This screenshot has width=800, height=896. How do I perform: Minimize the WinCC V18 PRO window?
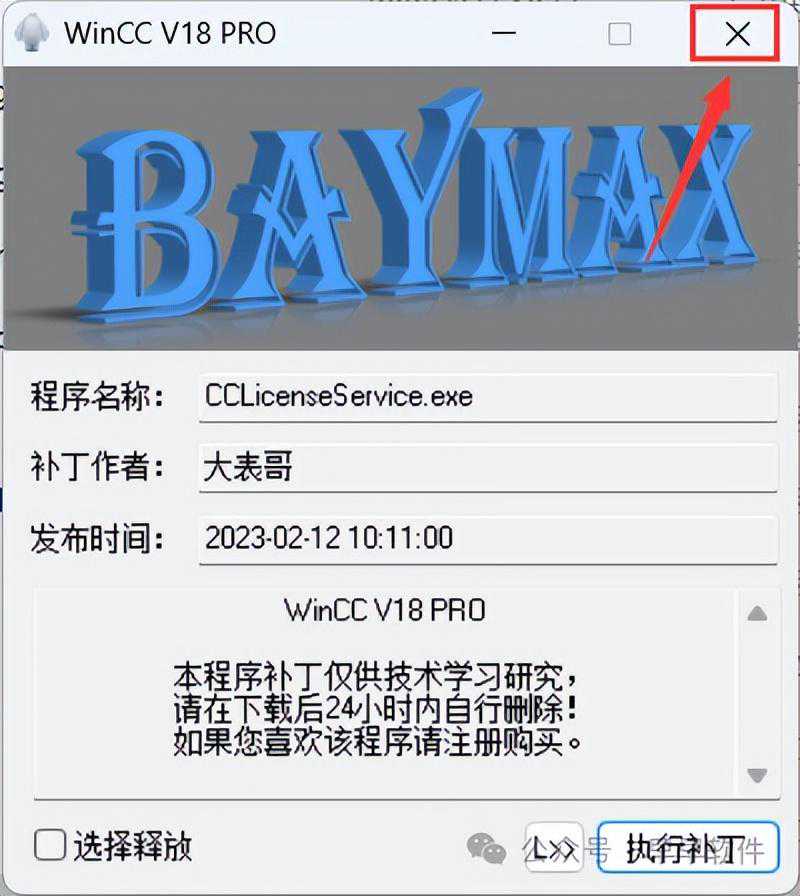point(505,34)
